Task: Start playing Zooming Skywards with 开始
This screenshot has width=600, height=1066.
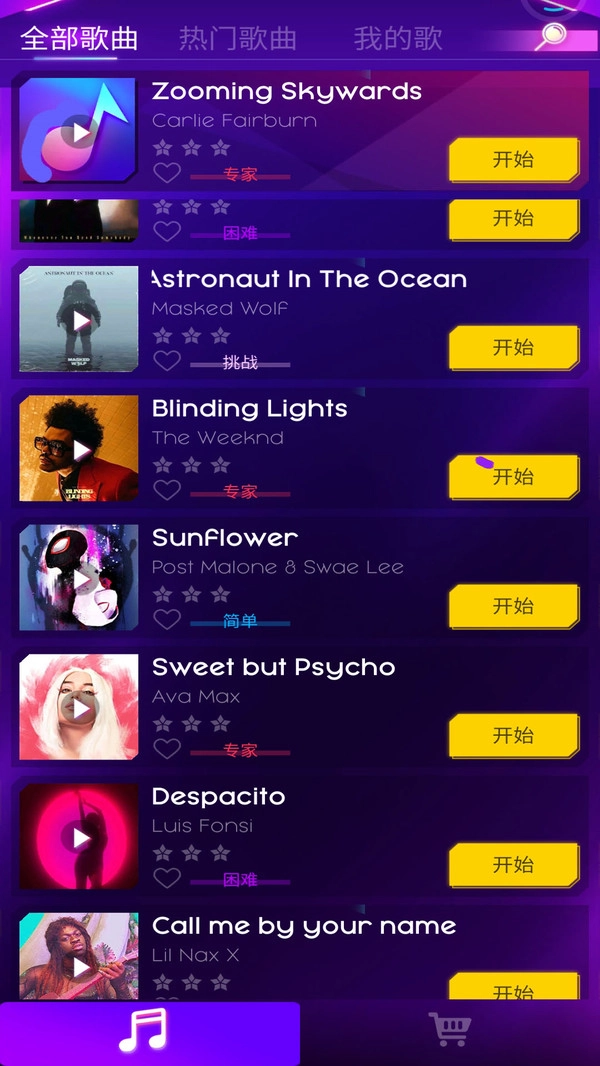Action: [514, 160]
